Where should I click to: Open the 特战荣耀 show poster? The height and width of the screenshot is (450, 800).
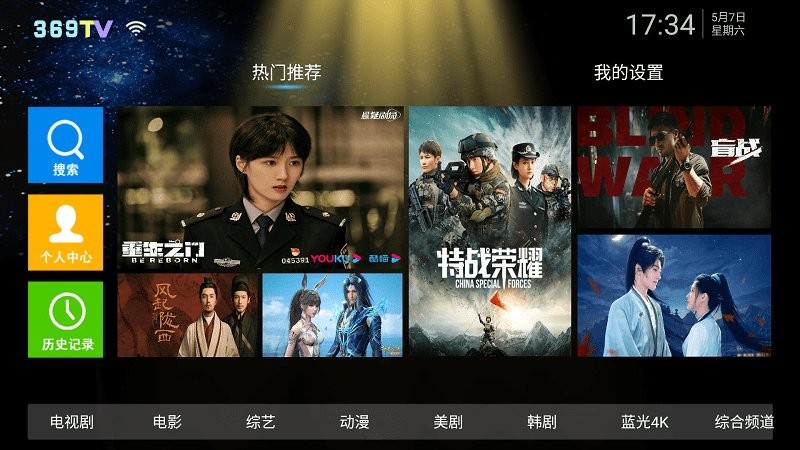(490, 230)
